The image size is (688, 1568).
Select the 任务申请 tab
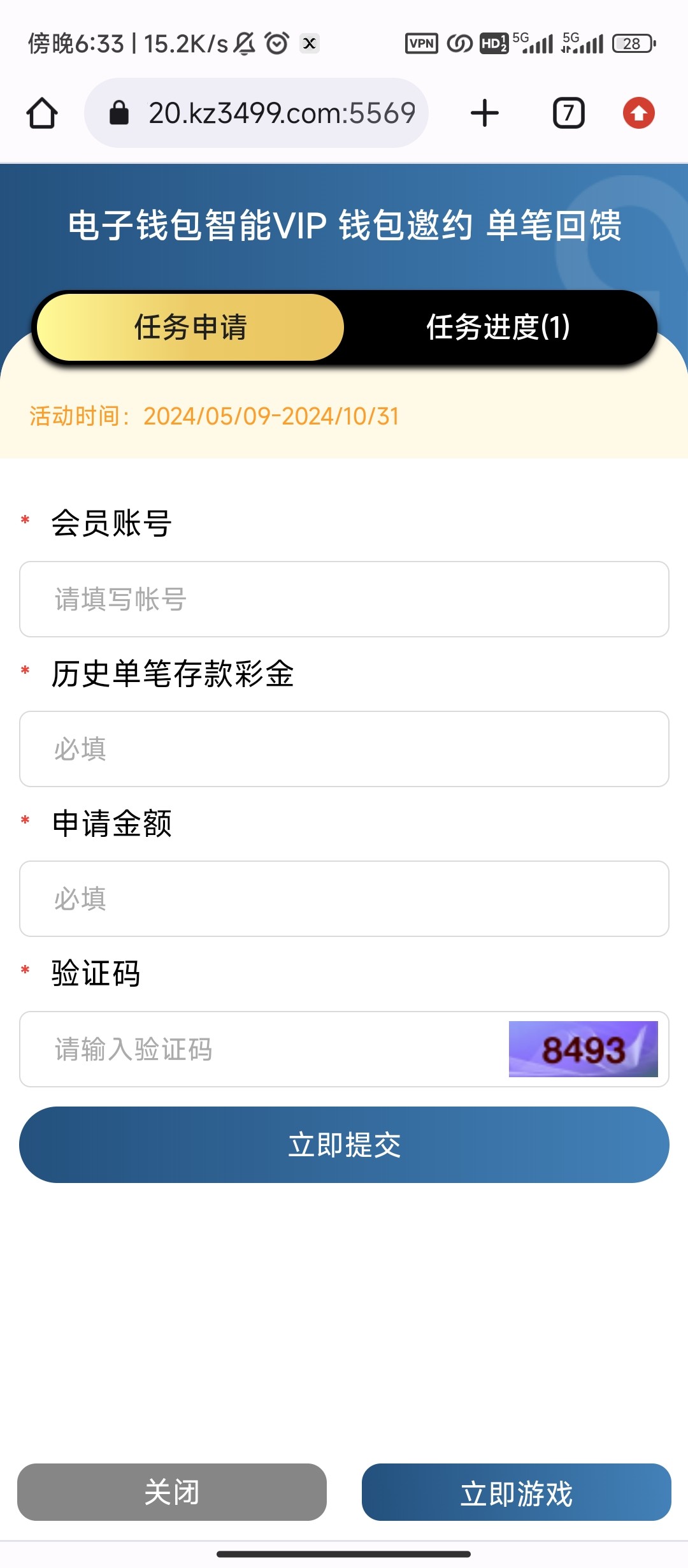[x=190, y=327]
